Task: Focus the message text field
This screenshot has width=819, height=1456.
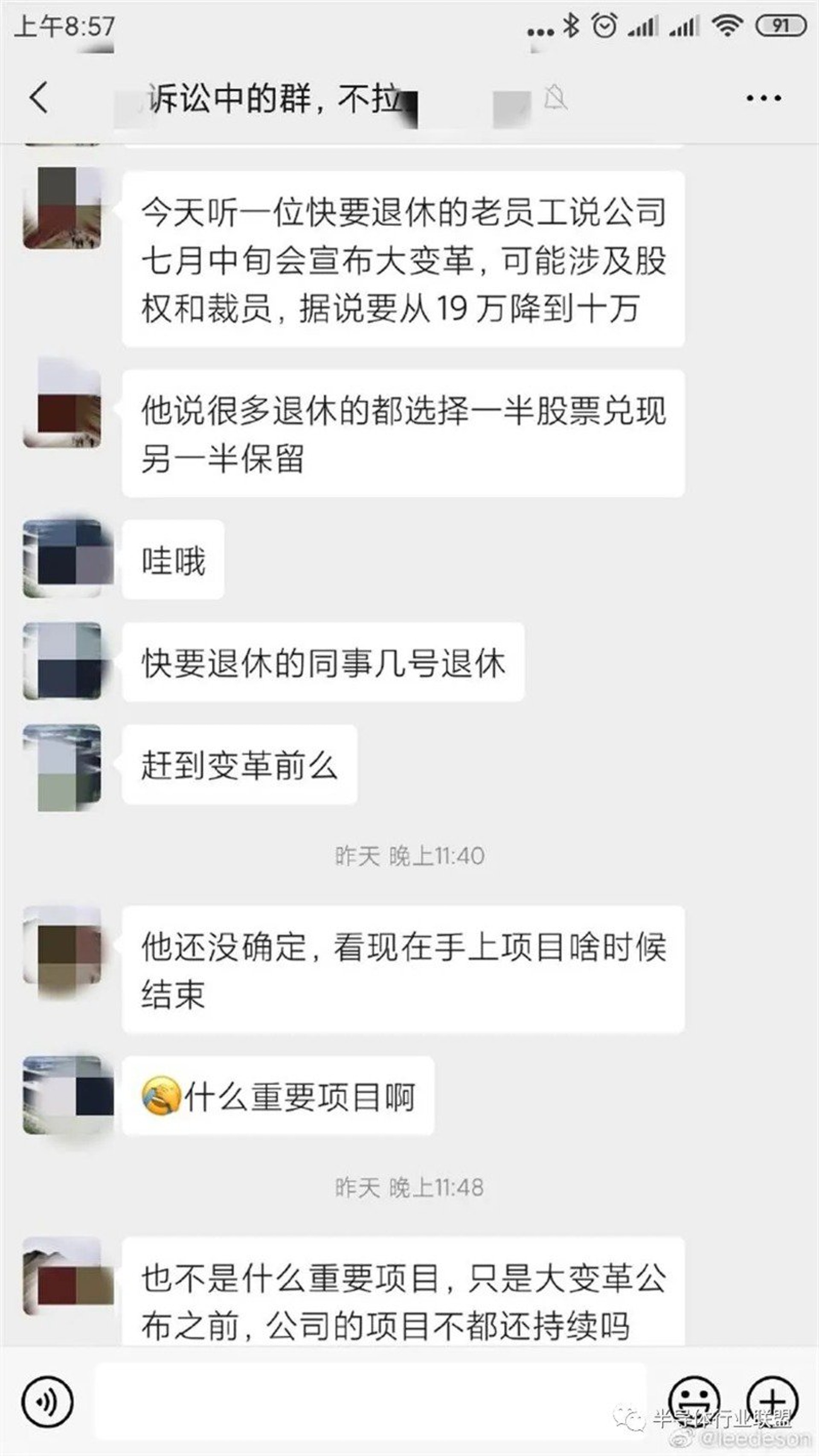Action: [x=370, y=1401]
